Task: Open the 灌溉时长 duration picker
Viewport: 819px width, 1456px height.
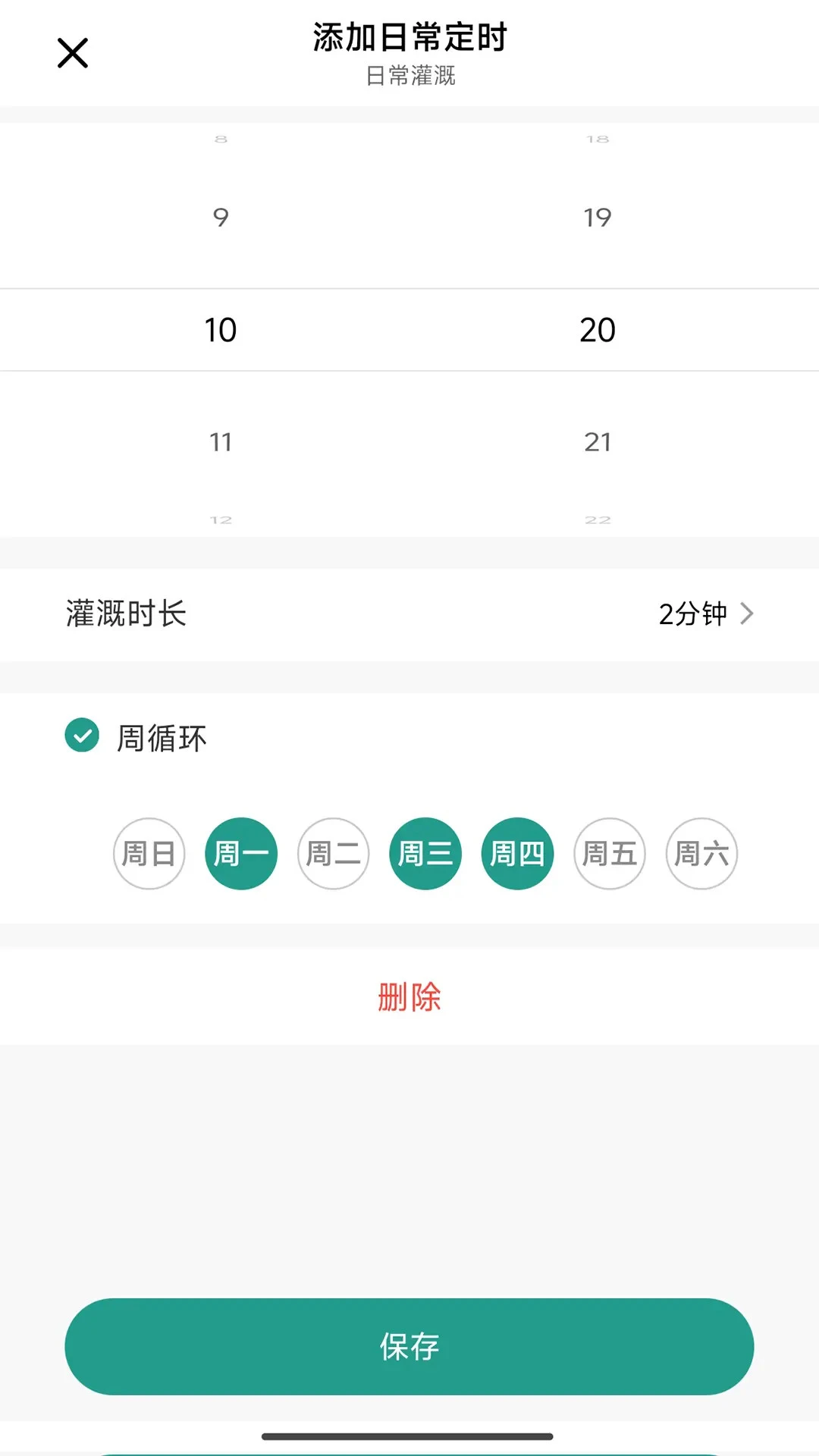Action: (x=409, y=614)
